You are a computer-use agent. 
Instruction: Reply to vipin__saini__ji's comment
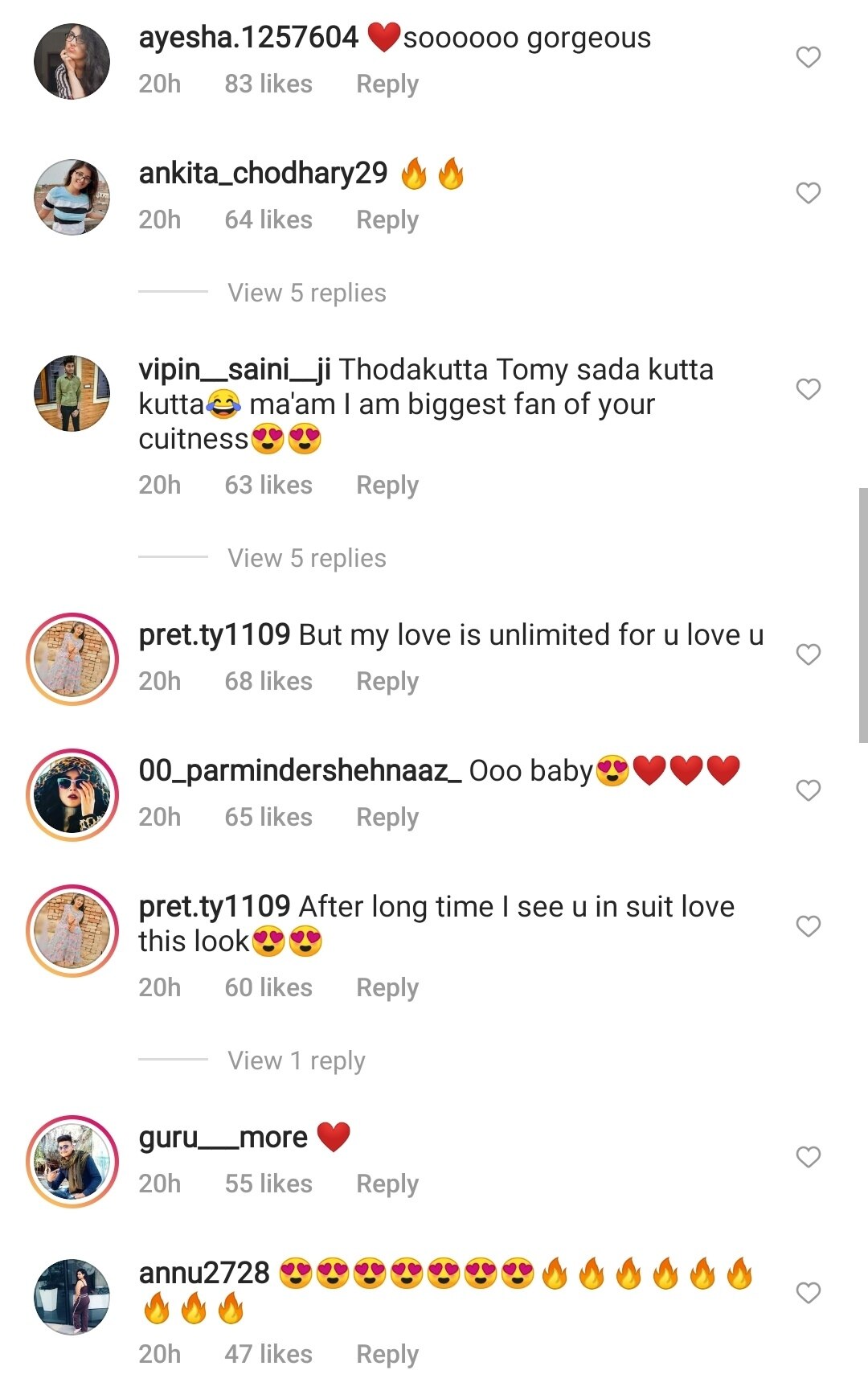387,485
